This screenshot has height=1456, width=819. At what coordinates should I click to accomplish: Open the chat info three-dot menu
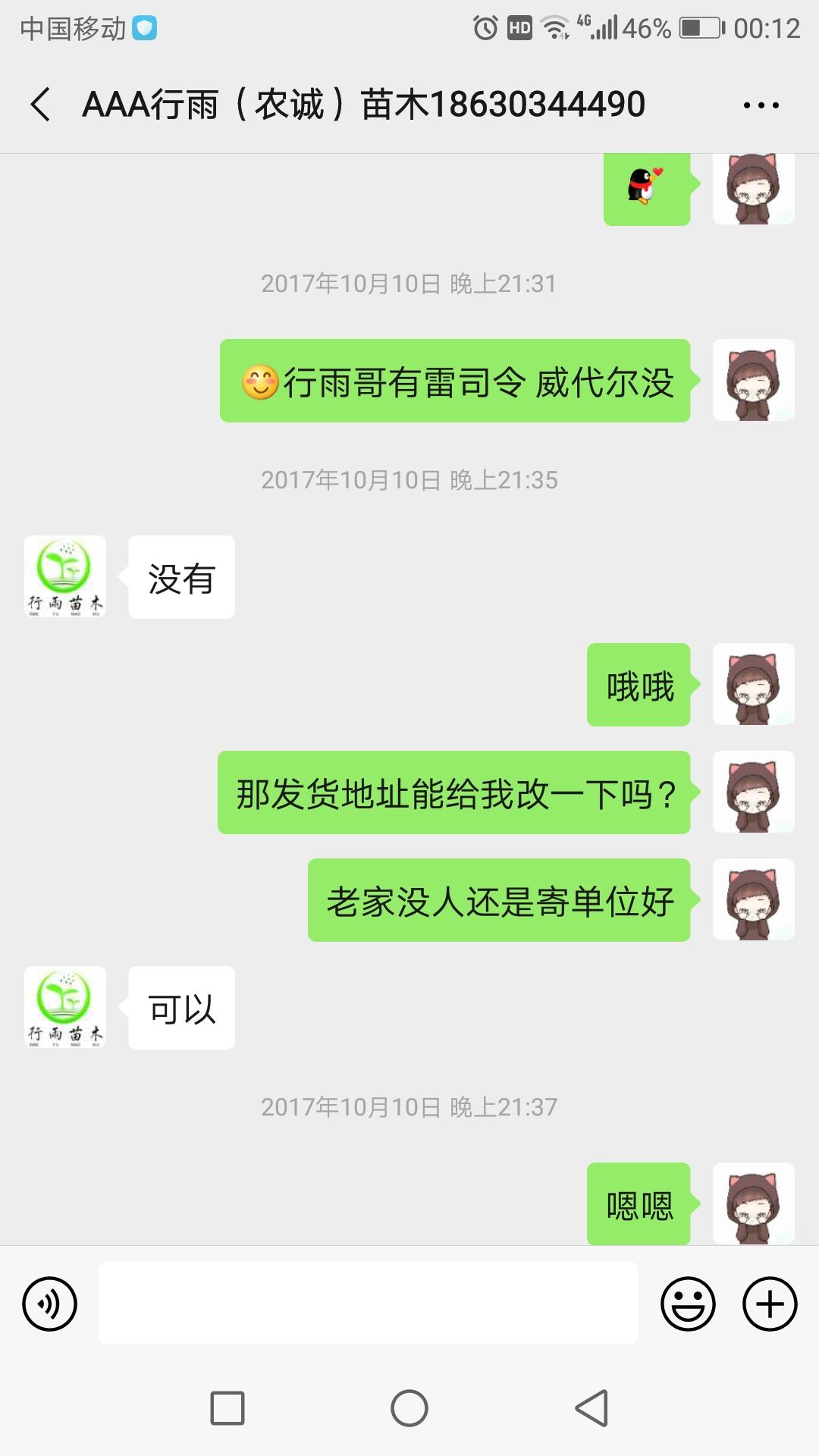click(x=761, y=105)
